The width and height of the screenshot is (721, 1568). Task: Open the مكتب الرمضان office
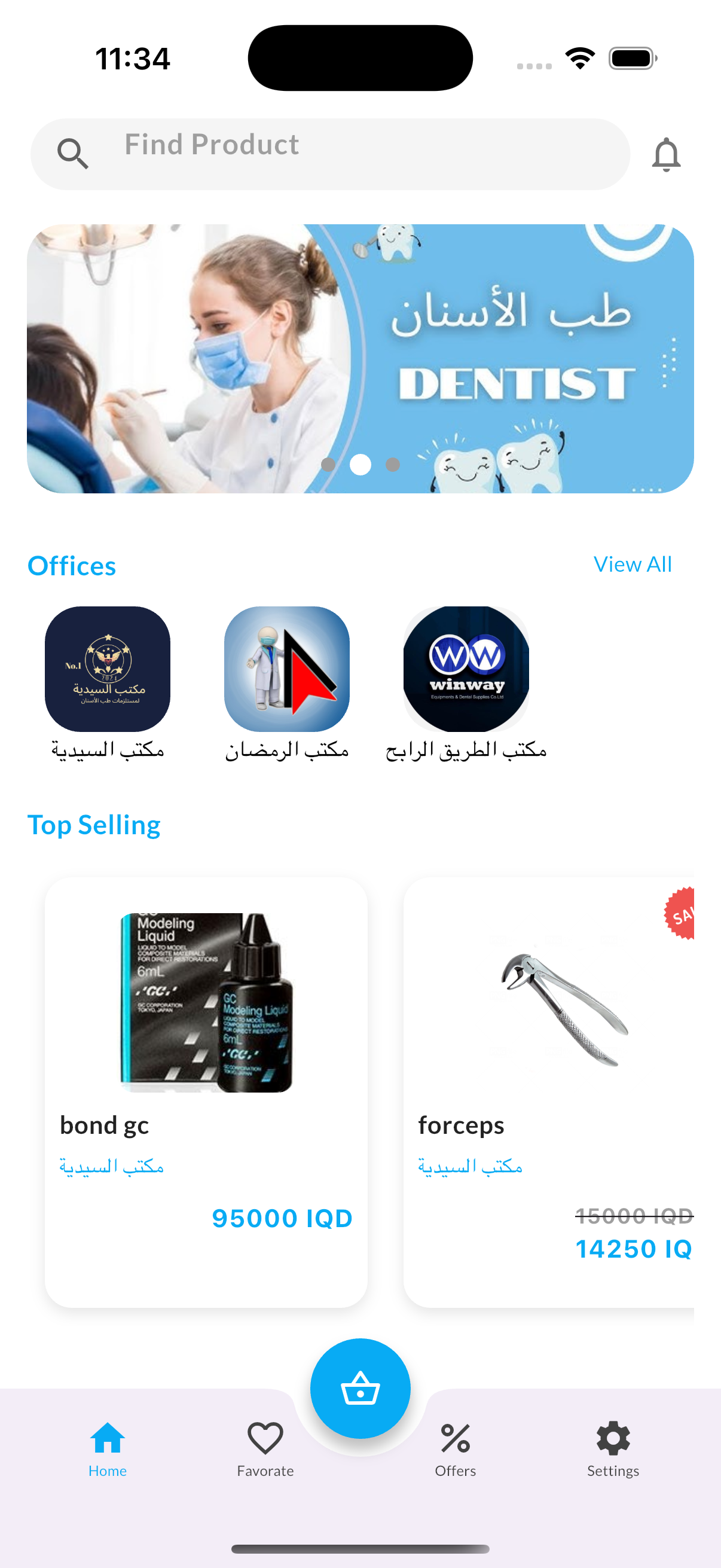point(286,669)
